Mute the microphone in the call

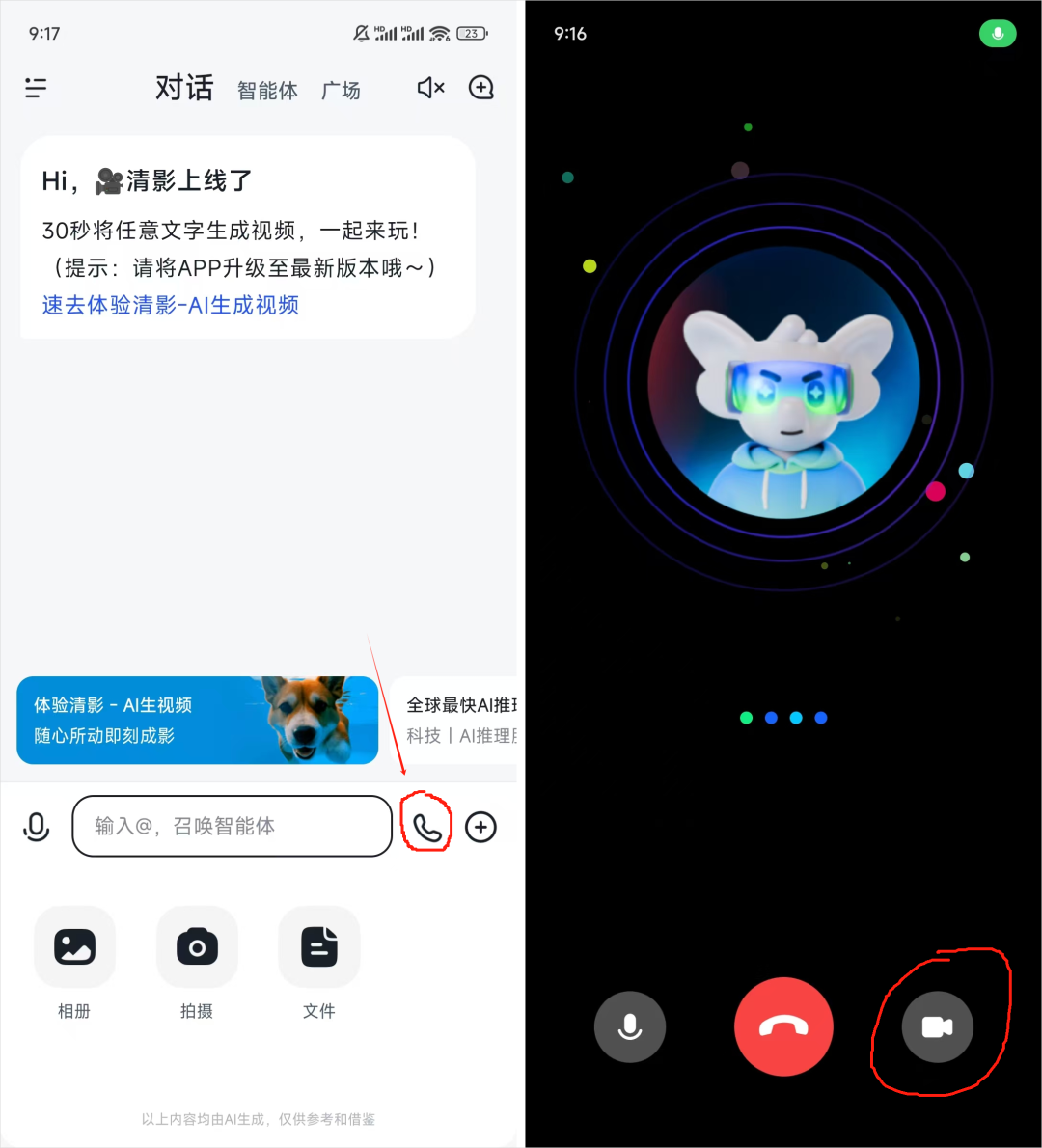pos(630,1026)
